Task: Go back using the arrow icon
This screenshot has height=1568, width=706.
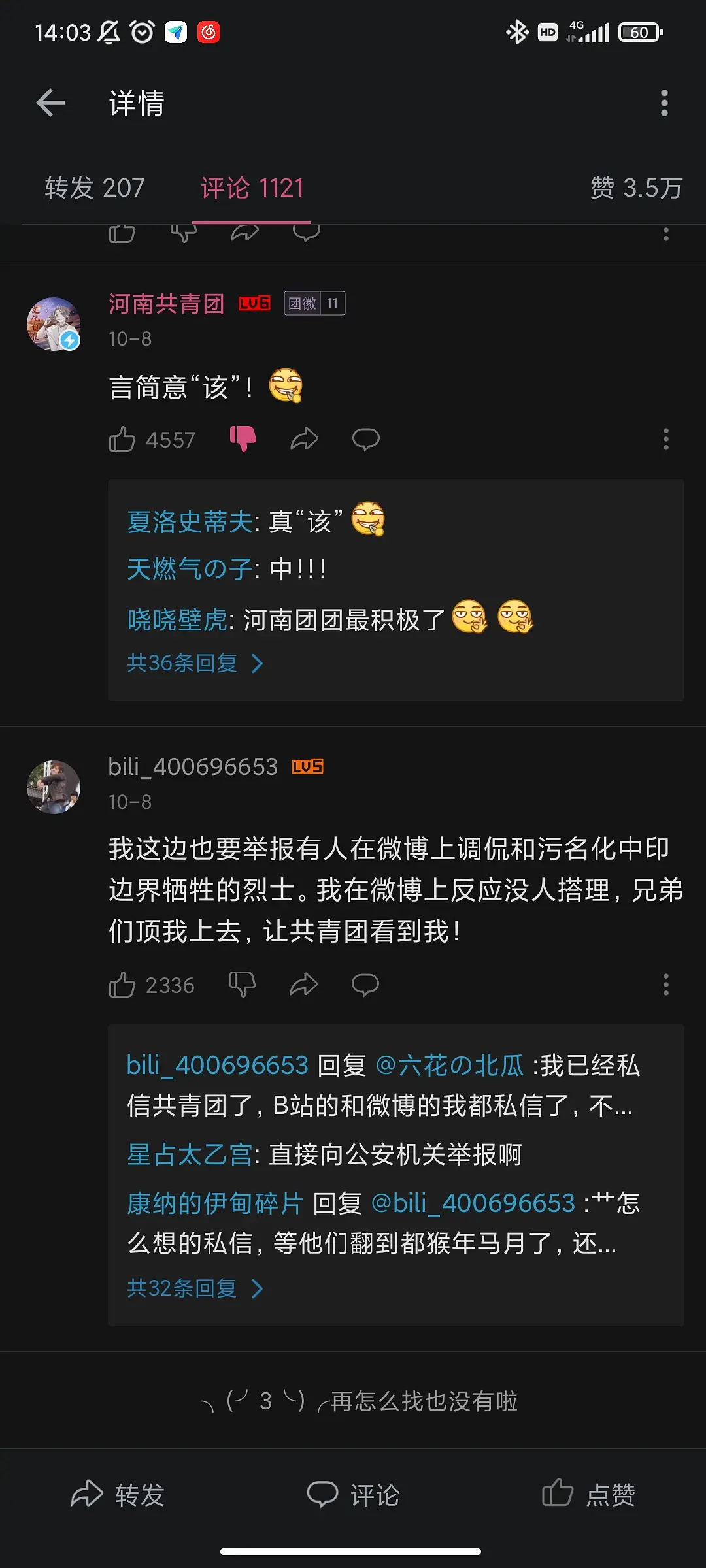Action: coord(50,103)
